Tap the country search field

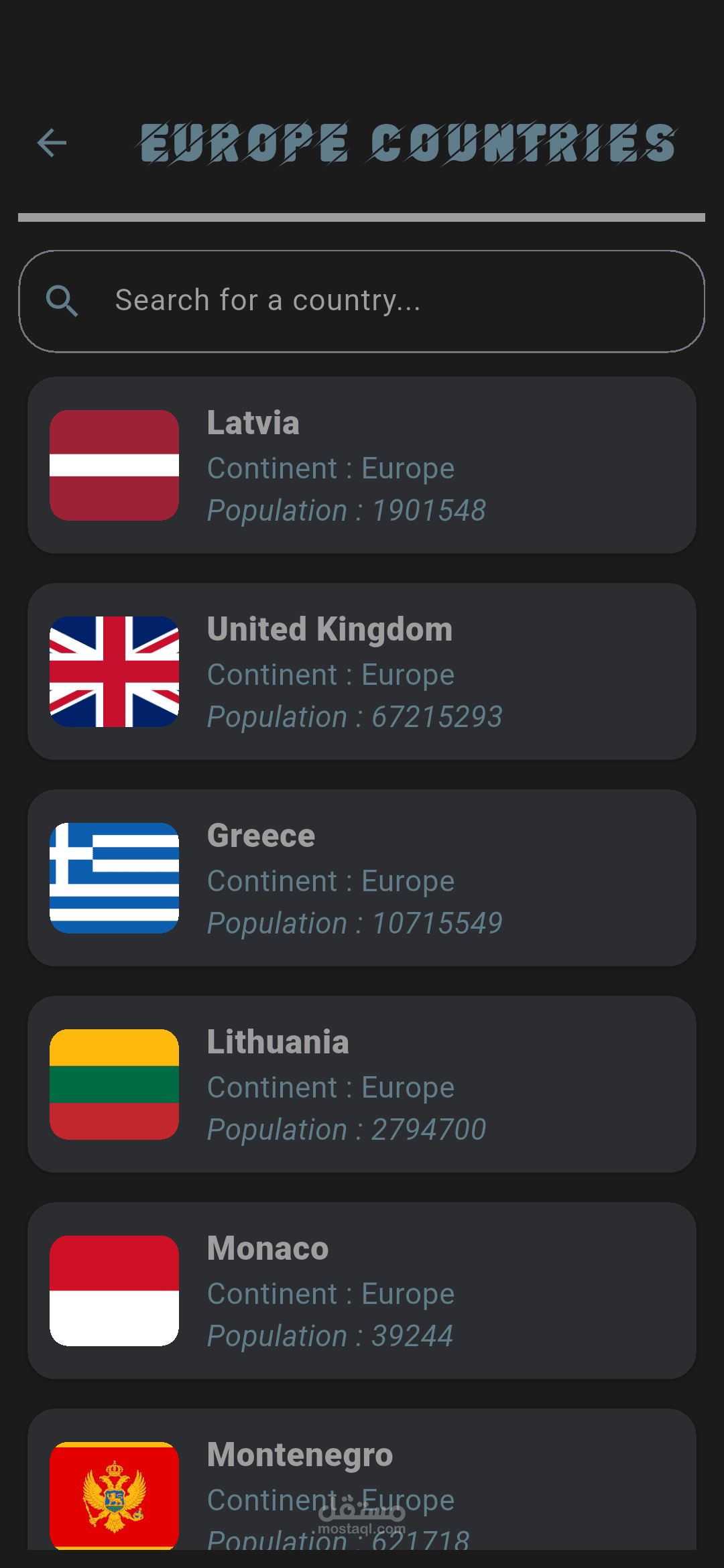[362, 301]
